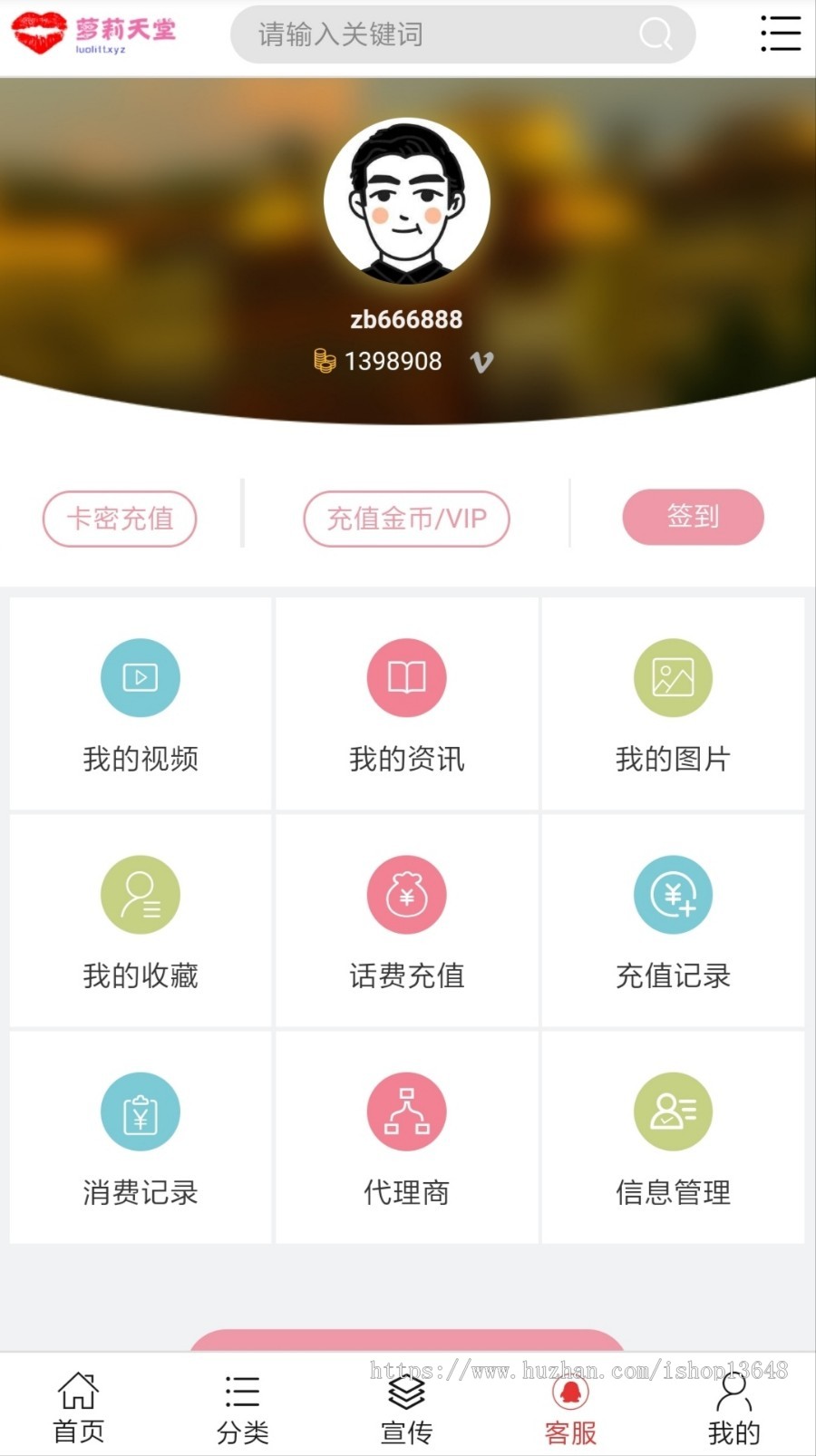Tap the 签到 check-in button
816x1456 pixels.
coord(693,517)
